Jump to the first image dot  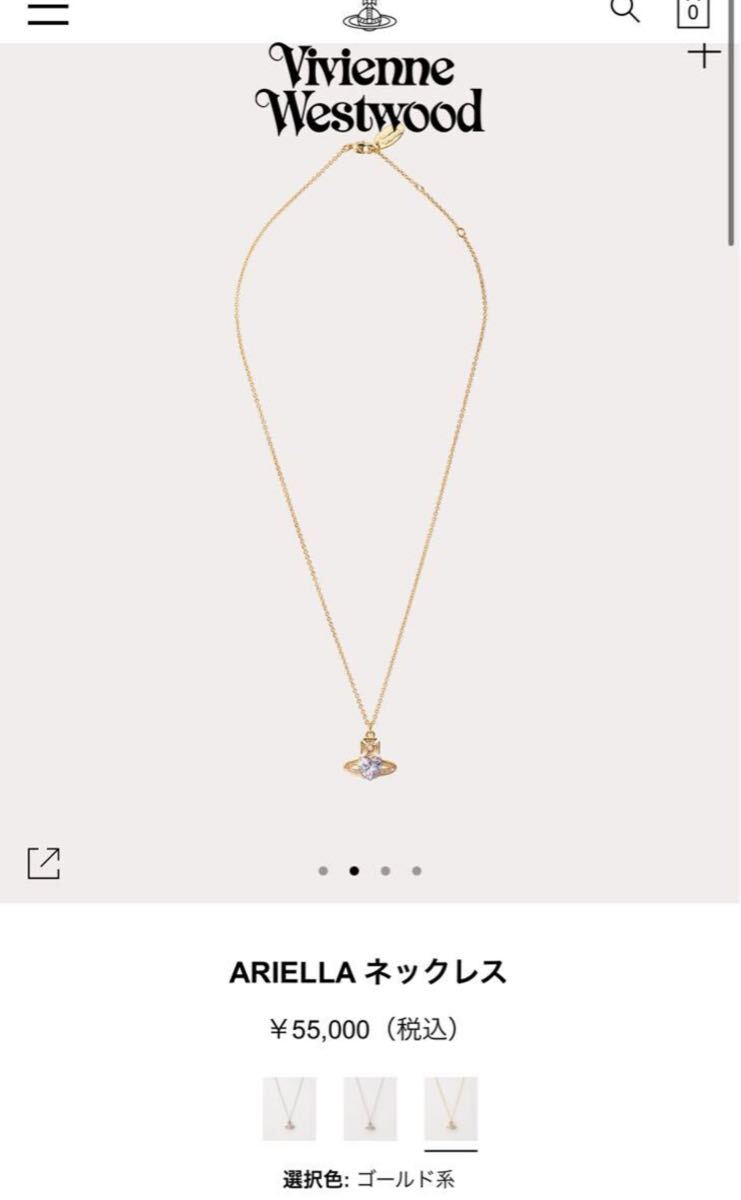pyautogui.click(x=323, y=871)
